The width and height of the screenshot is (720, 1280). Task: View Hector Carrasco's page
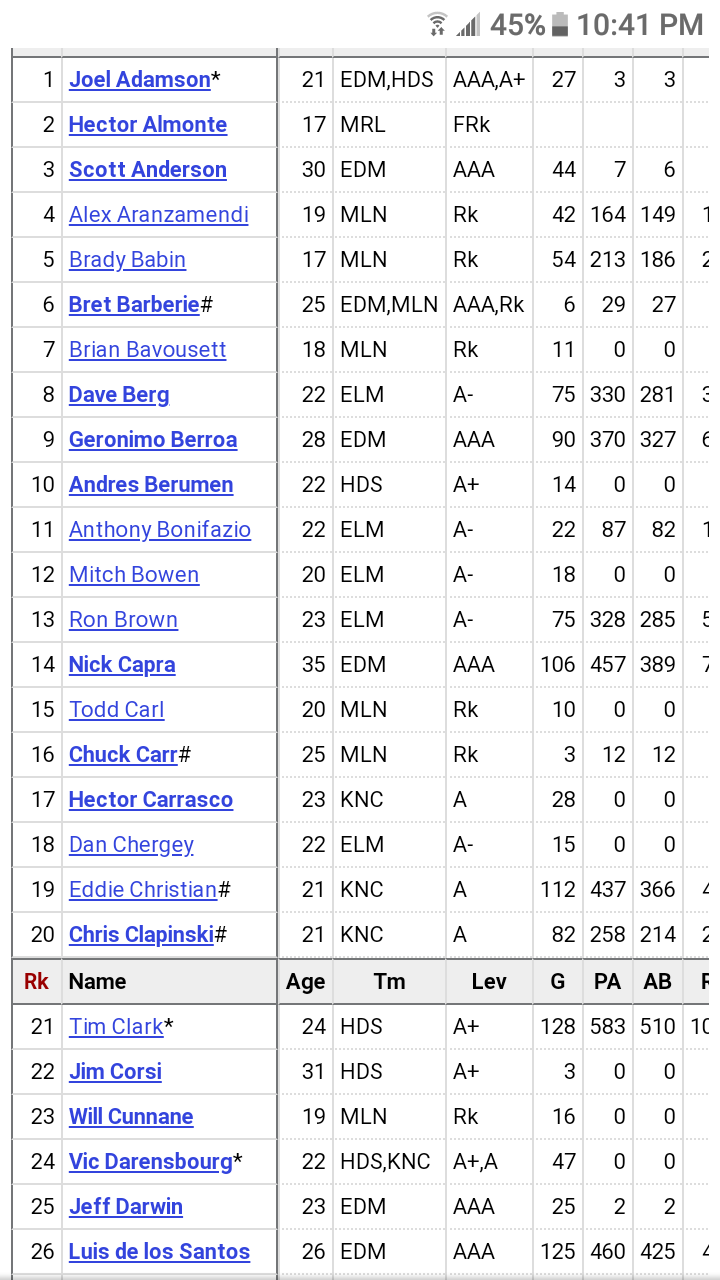click(151, 800)
